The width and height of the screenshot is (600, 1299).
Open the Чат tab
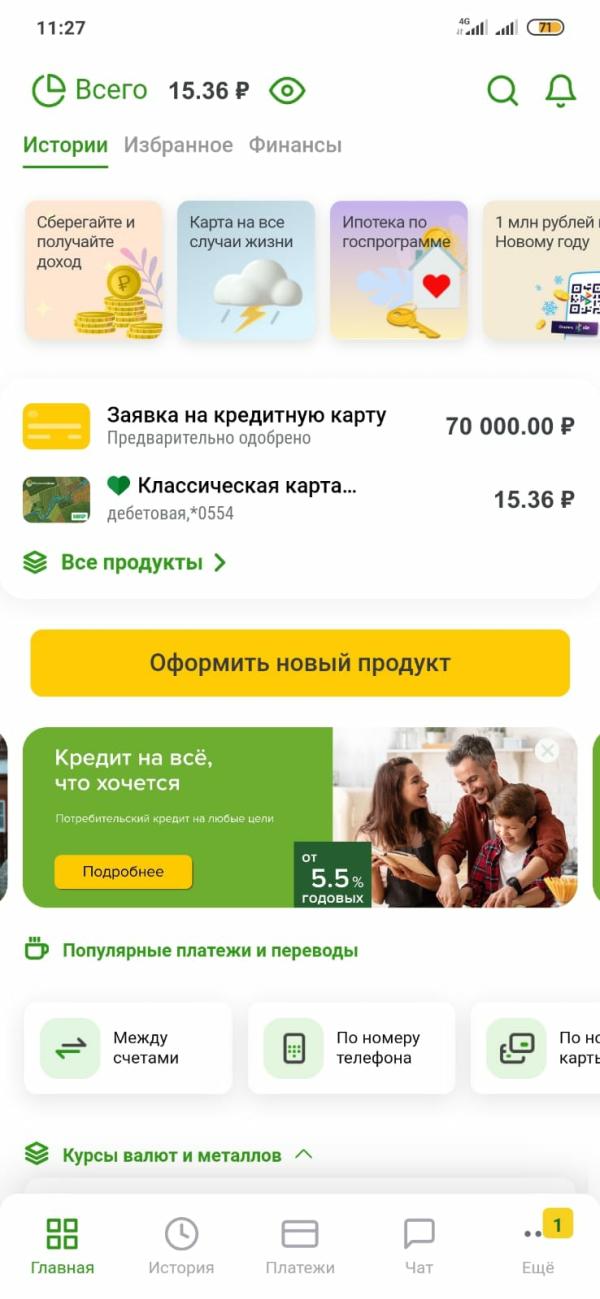[x=419, y=1246]
